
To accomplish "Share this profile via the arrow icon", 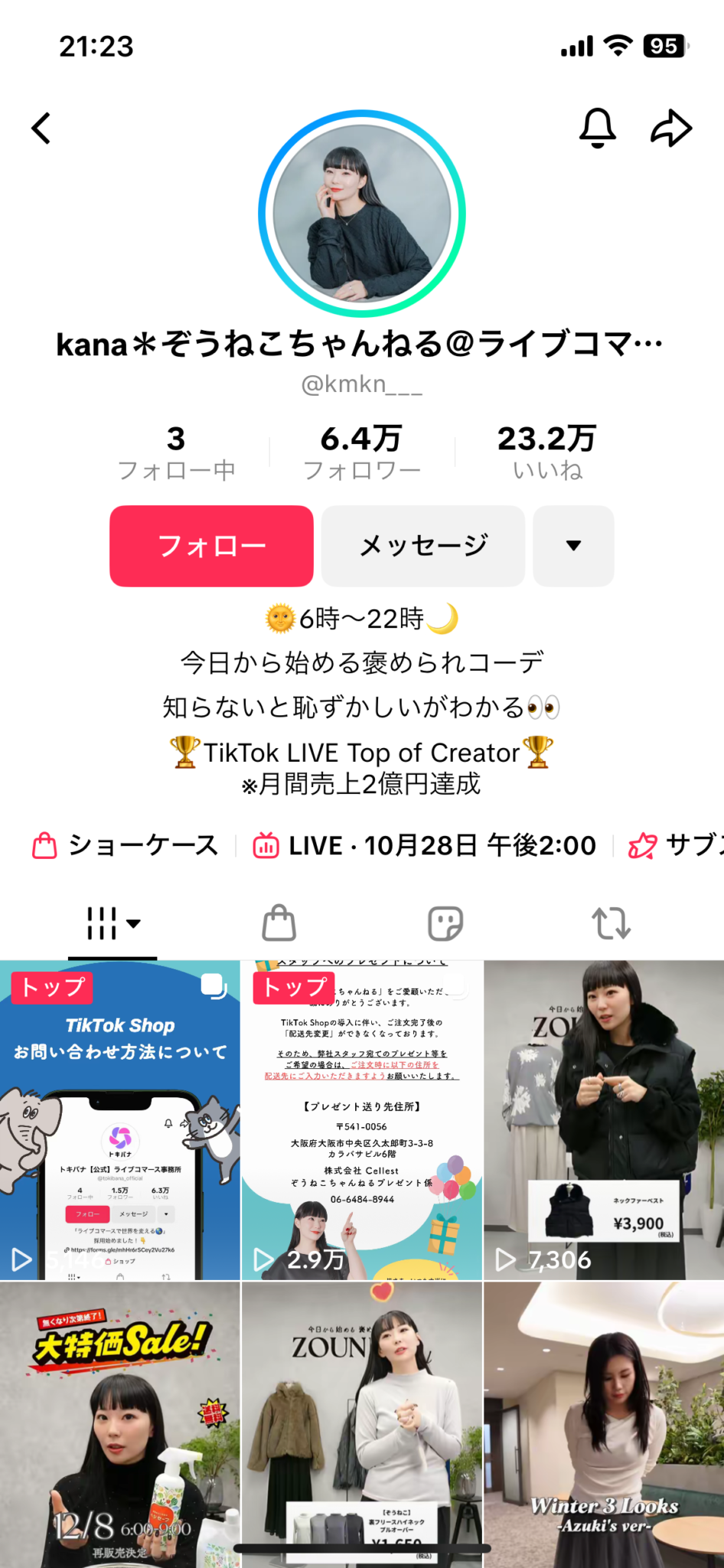I will (671, 128).
